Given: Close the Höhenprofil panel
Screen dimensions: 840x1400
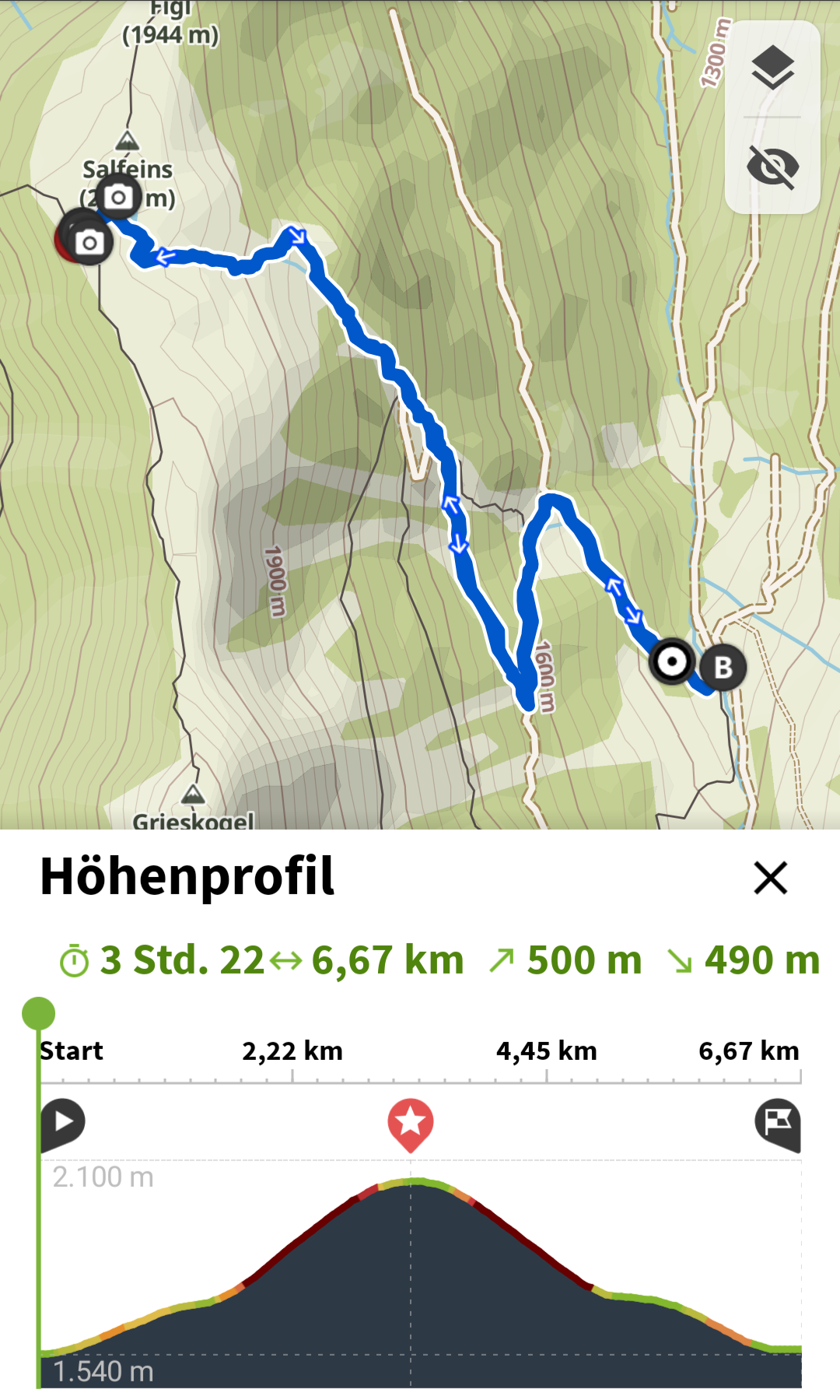Looking at the screenshot, I should [771, 878].
